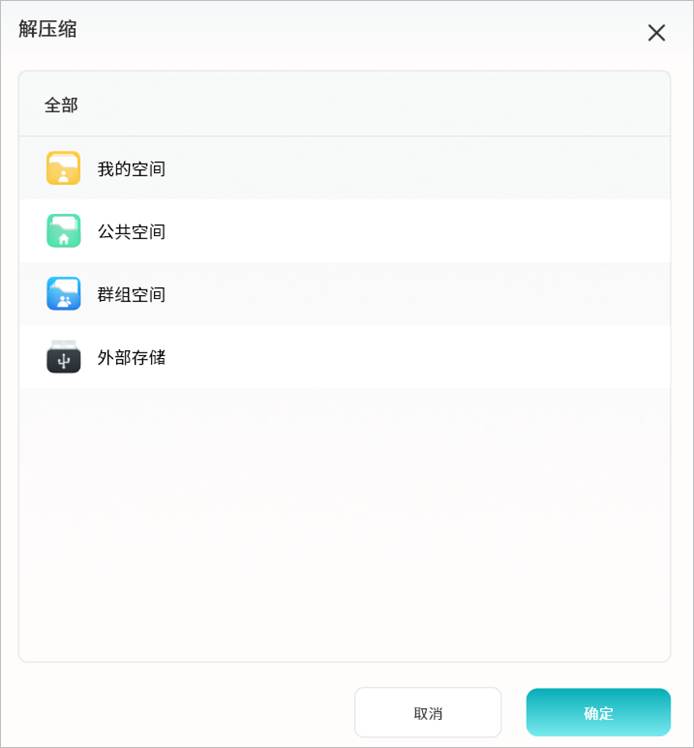Image resolution: width=694 pixels, height=748 pixels.
Task: Select 公共空间 as destination
Action: [131, 232]
